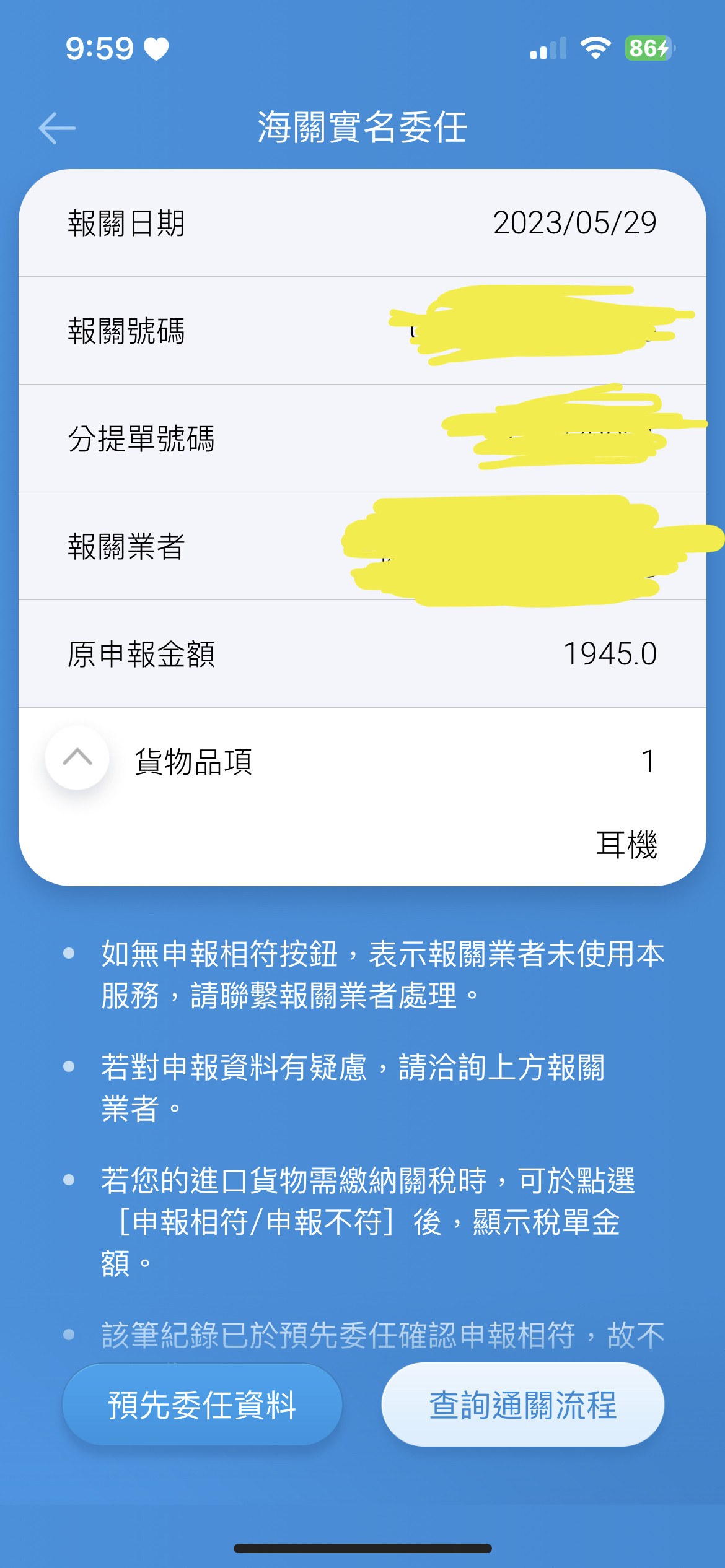Collapse the 貨物品項 section
The height and width of the screenshot is (1568, 725).
click(x=77, y=757)
